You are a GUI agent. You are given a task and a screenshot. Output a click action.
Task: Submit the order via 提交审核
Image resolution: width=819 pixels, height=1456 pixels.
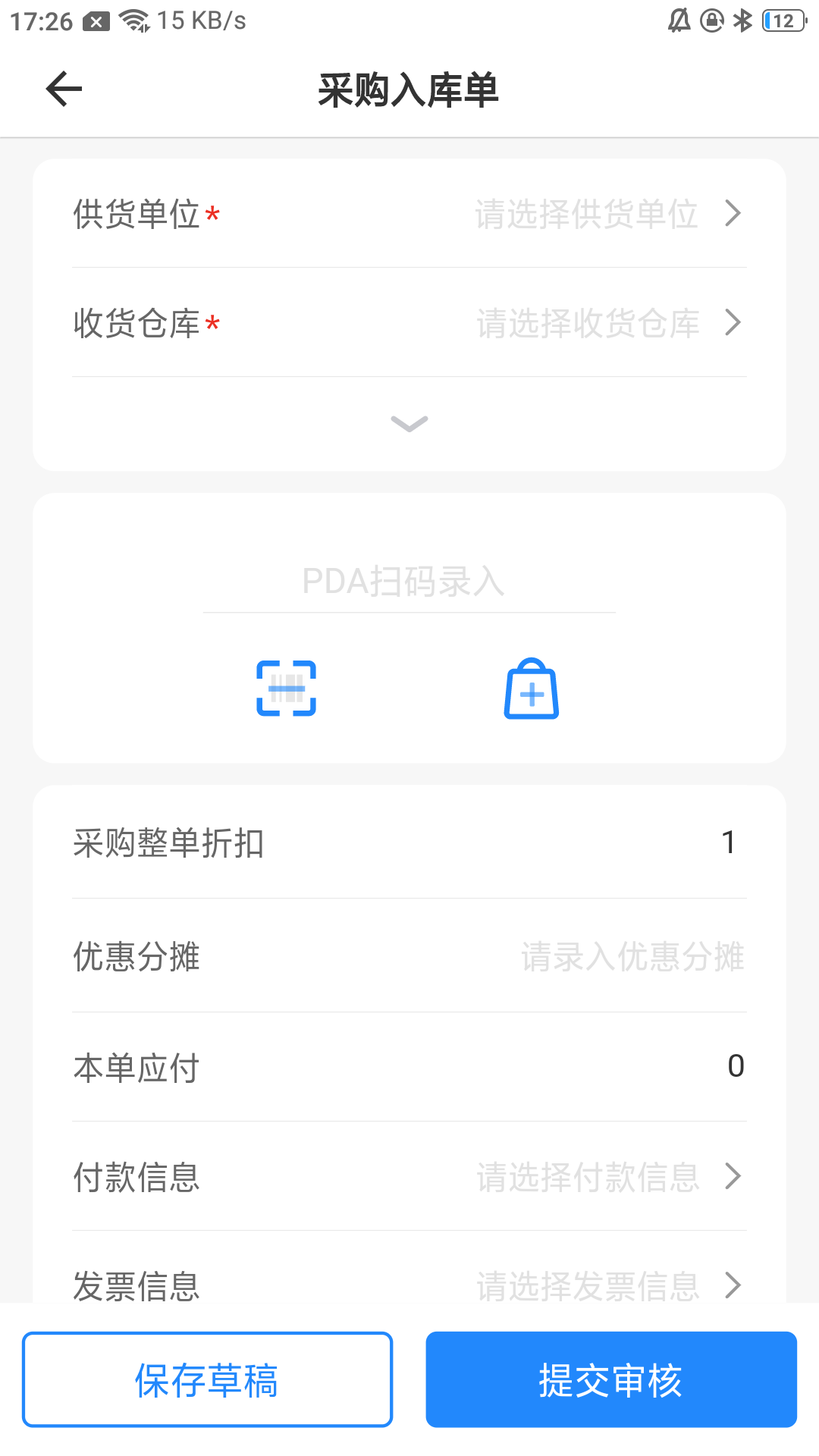pos(610,1379)
